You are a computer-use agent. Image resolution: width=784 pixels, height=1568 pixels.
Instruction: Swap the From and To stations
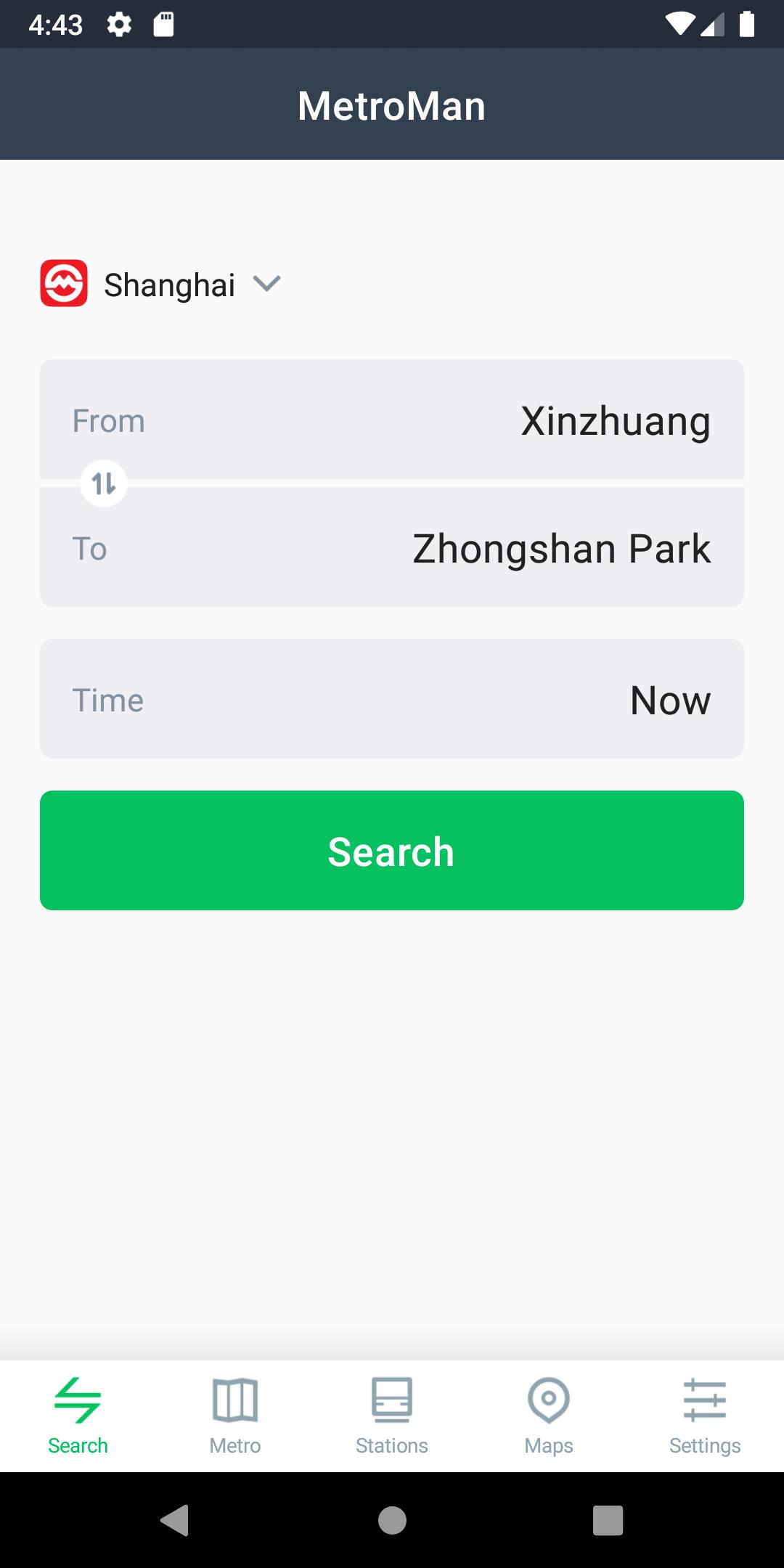[104, 483]
